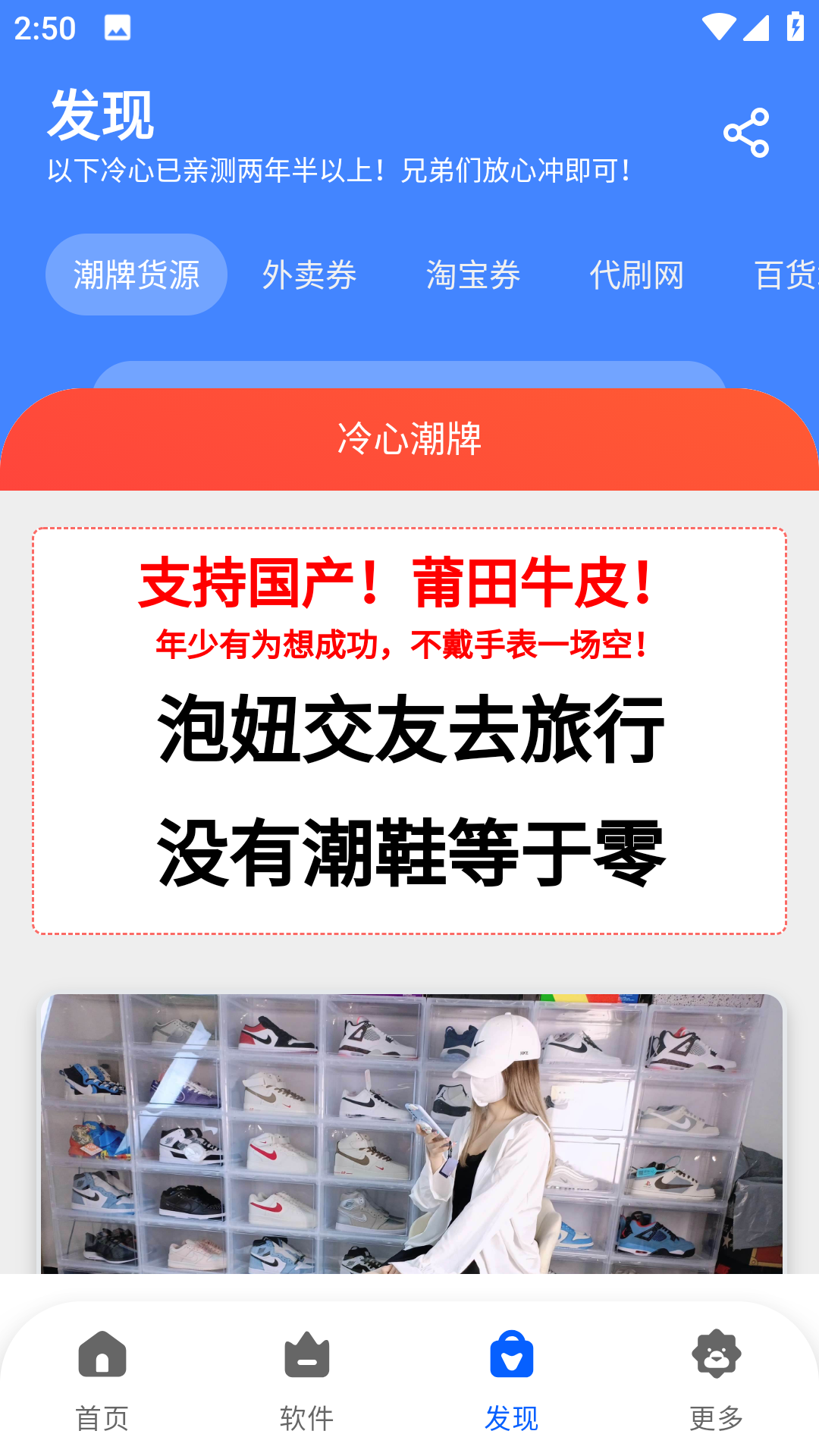This screenshot has width=819, height=1456.
Task: Tap the 冷心潮牌 red banner
Action: point(409,439)
